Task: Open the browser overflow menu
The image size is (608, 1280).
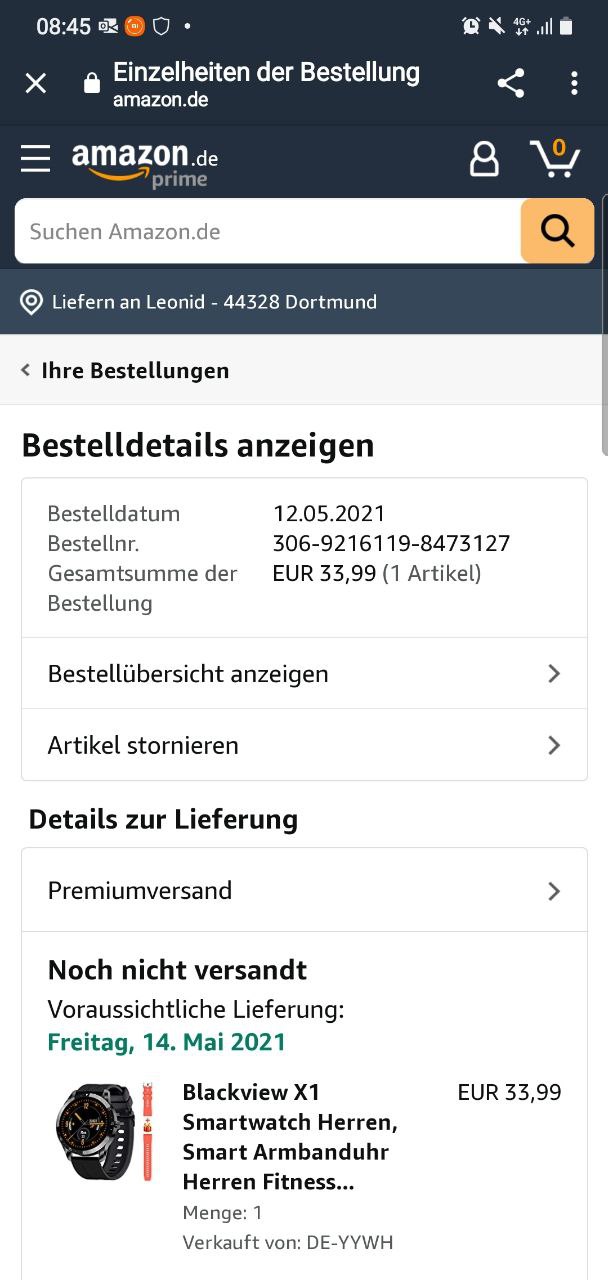Action: 574,83
